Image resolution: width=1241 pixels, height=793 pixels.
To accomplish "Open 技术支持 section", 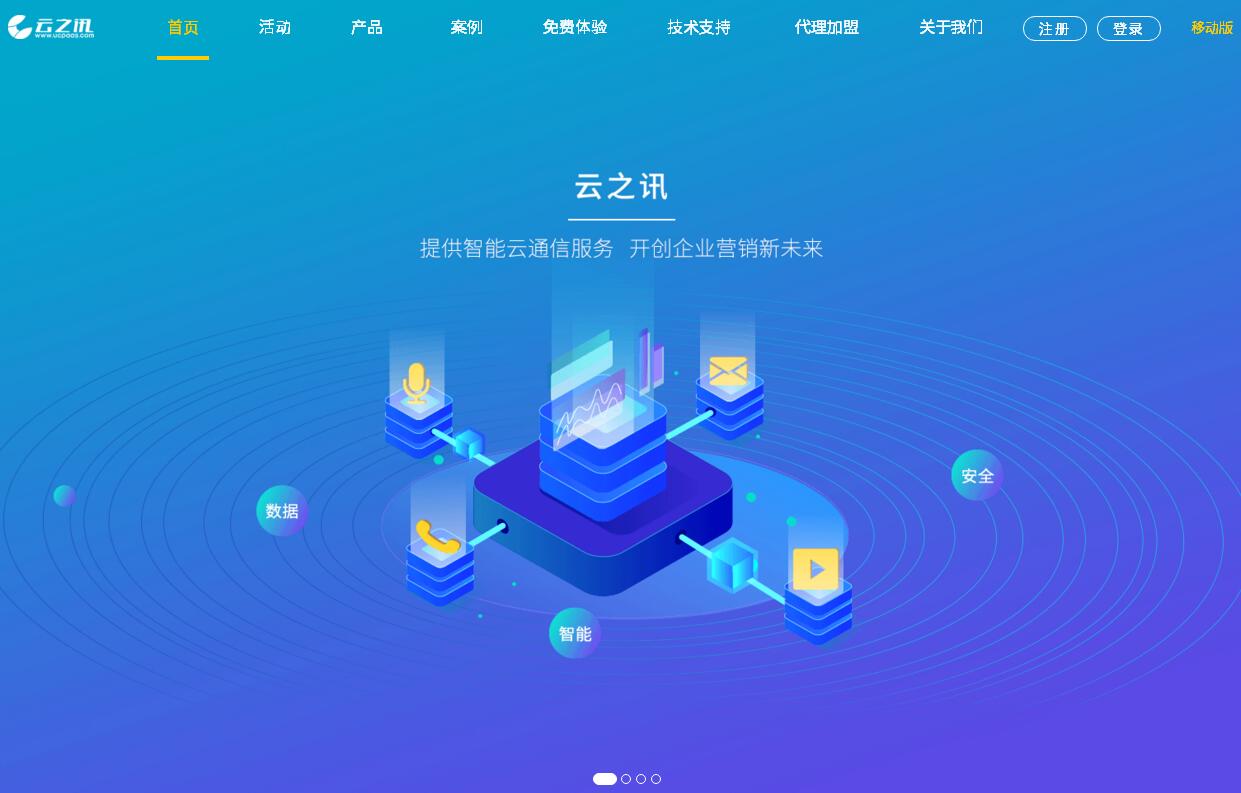I will pyautogui.click(x=699, y=28).
